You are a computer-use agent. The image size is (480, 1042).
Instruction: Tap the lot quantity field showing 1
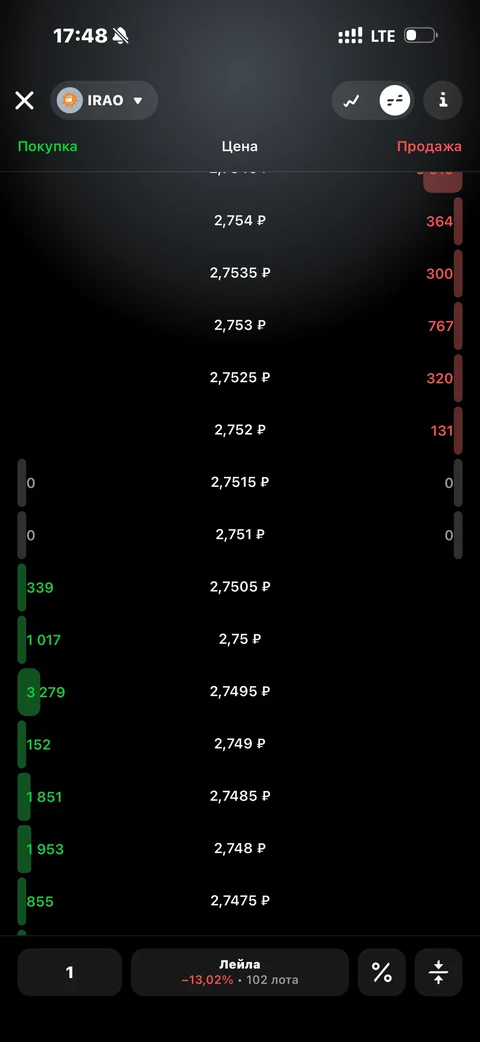70,972
